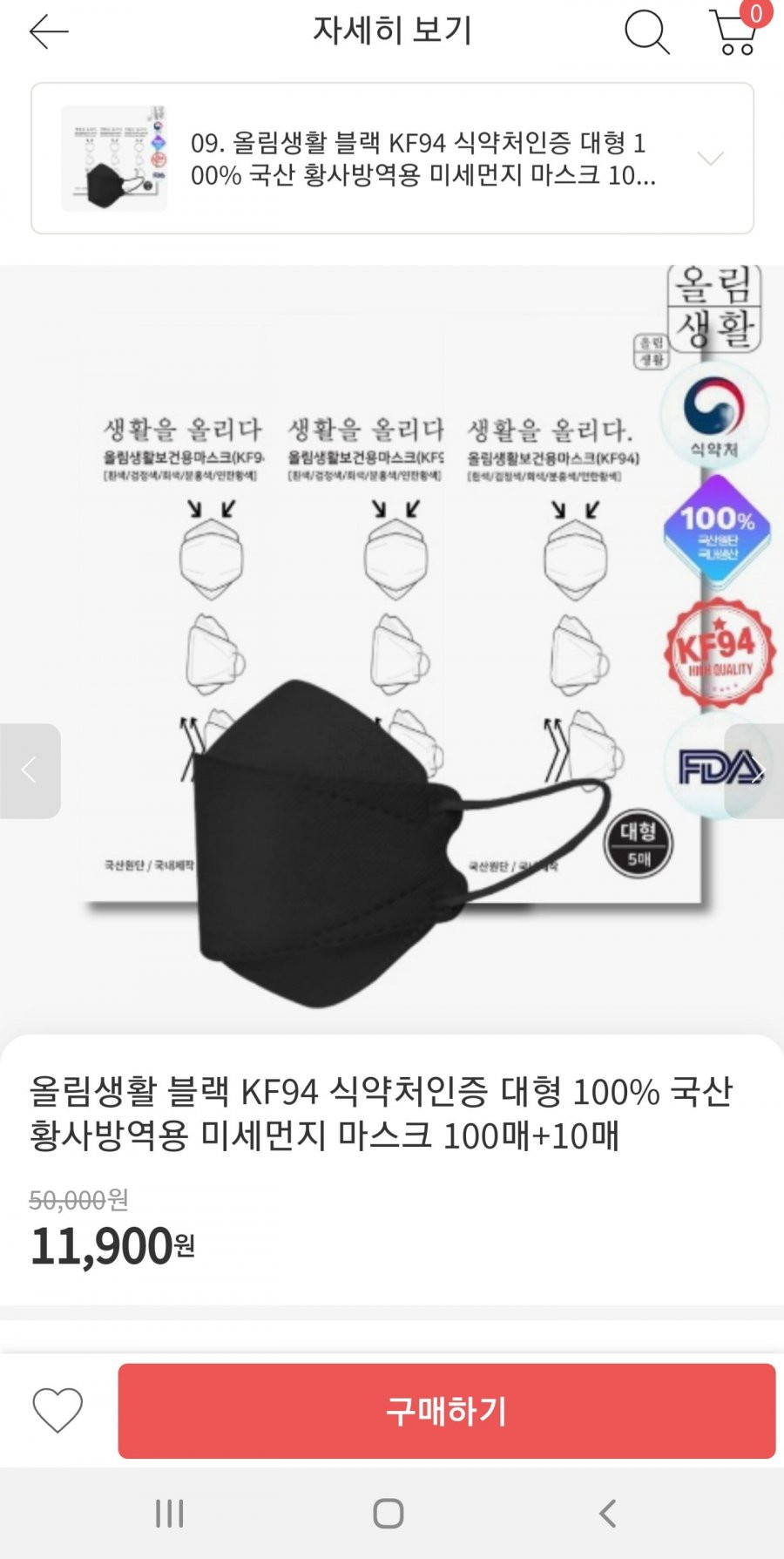The height and width of the screenshot is (1559, 784).
Task: Go back using the top-left arrow
Action: 49,32
